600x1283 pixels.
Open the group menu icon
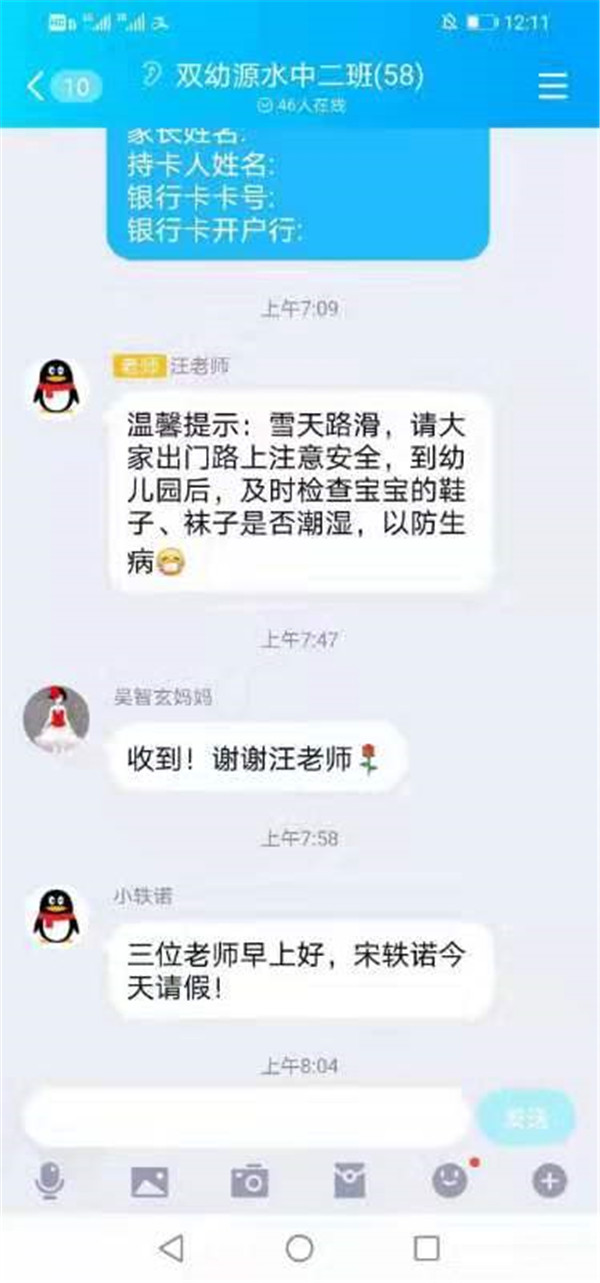(x=552, y=86)
